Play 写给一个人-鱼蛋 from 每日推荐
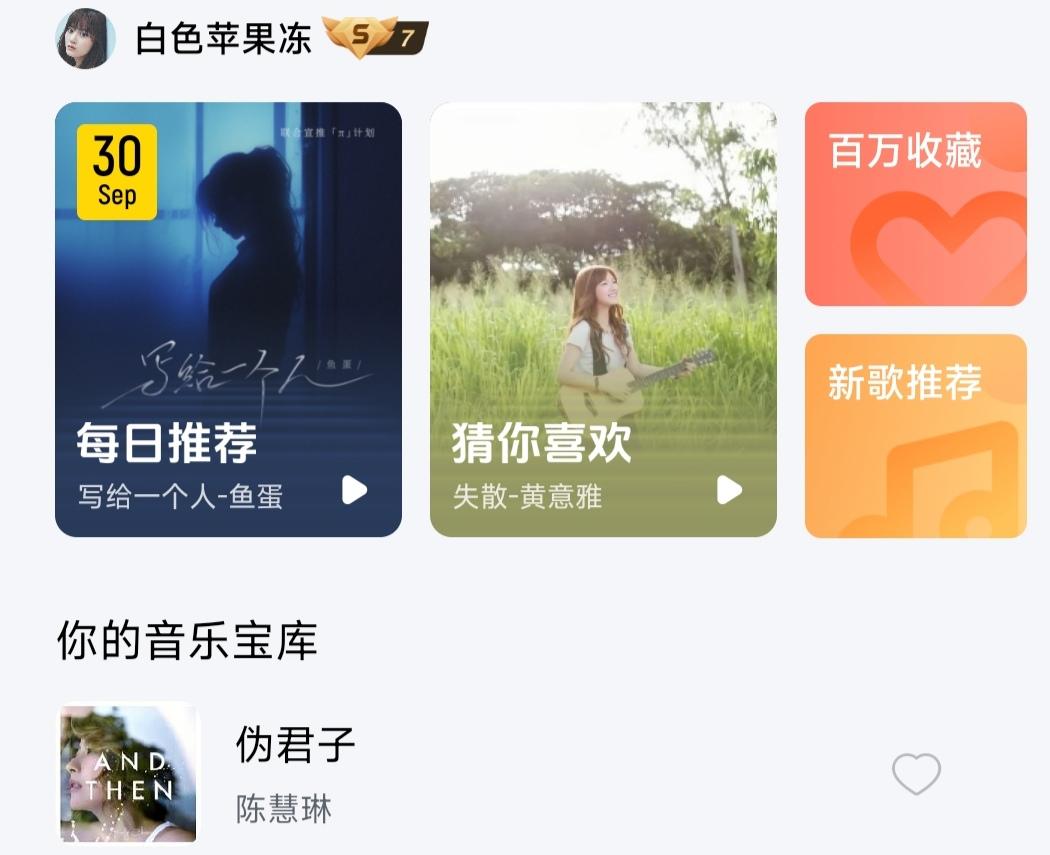This screenshot has width=1050, height=855. click(x=354, y=490)
